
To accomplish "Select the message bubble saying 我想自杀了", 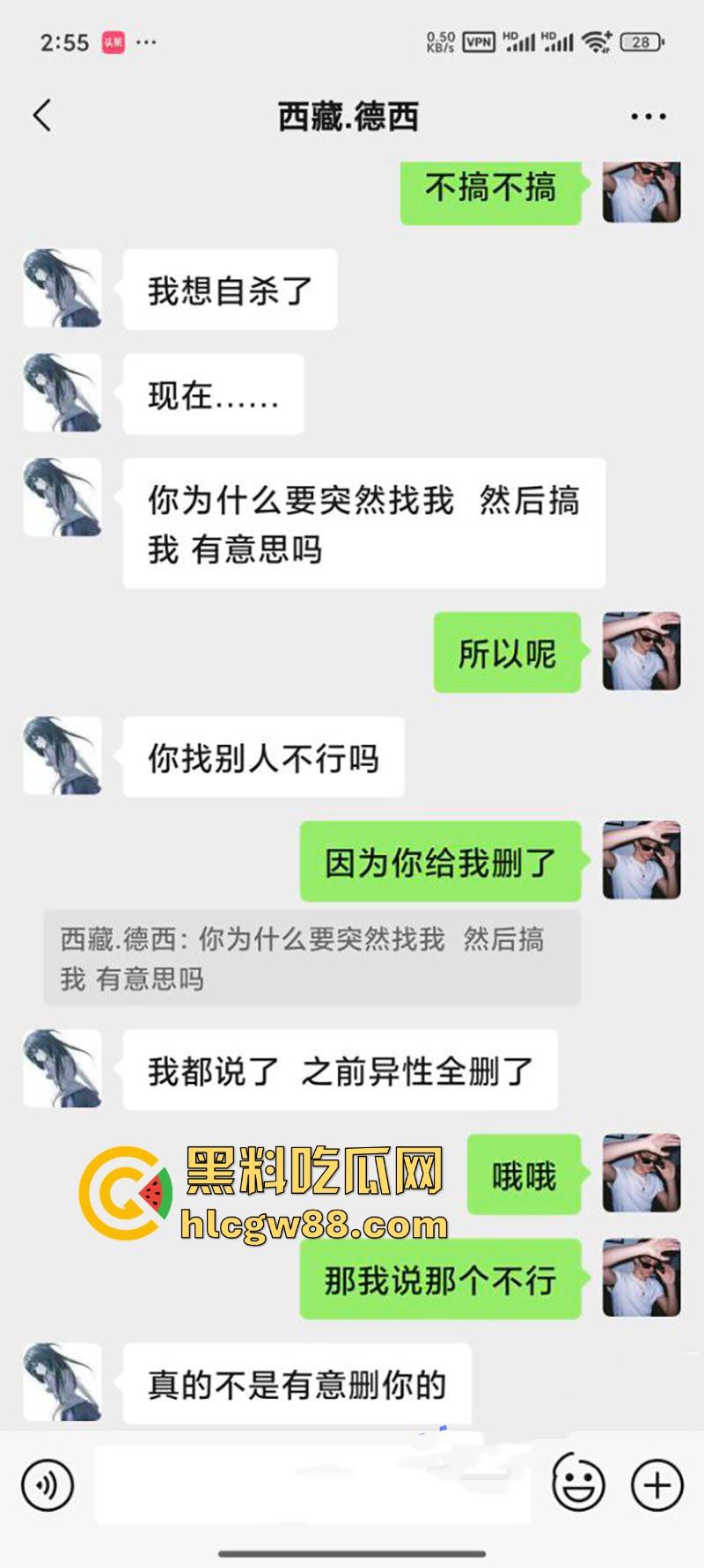I will point(229,291).
